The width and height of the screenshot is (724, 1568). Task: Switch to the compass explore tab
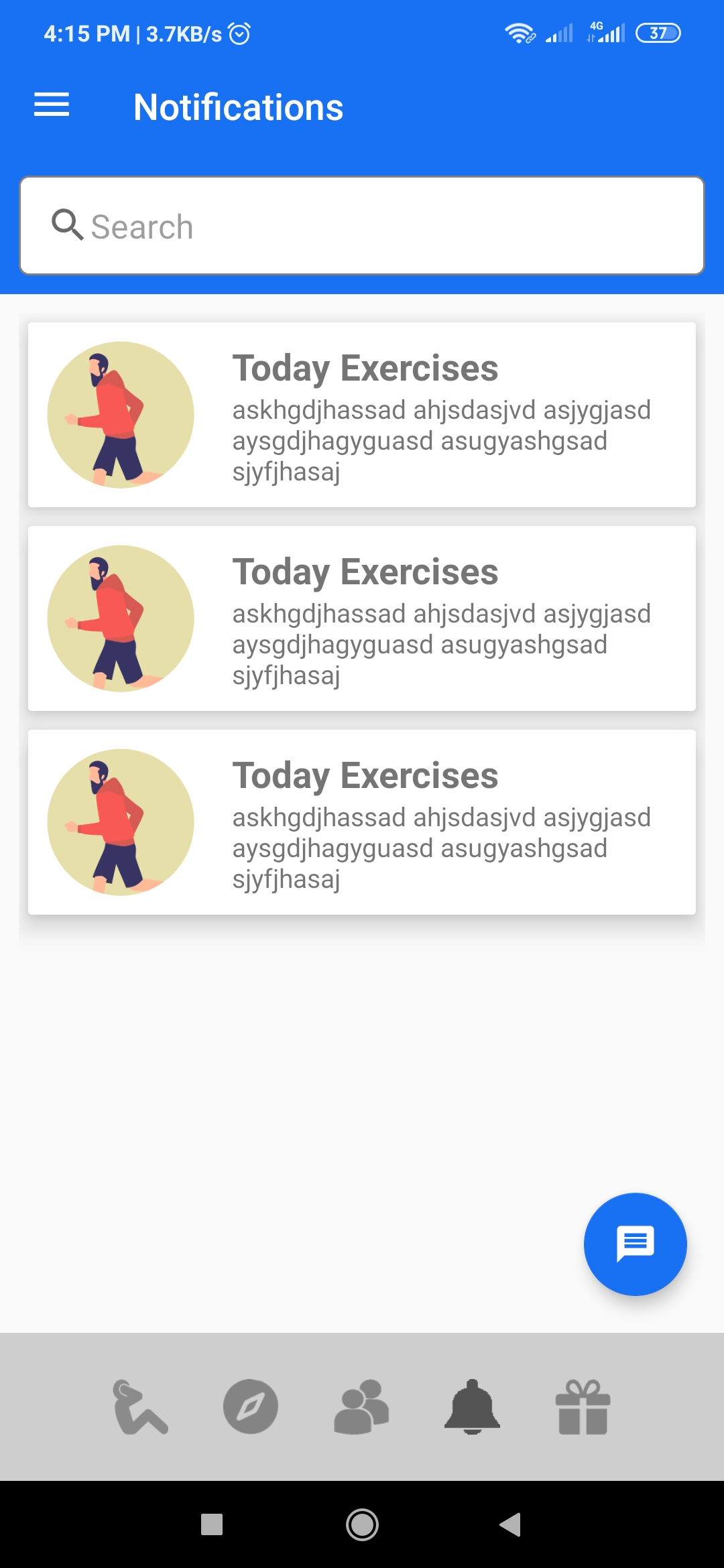click(251, 1407)
